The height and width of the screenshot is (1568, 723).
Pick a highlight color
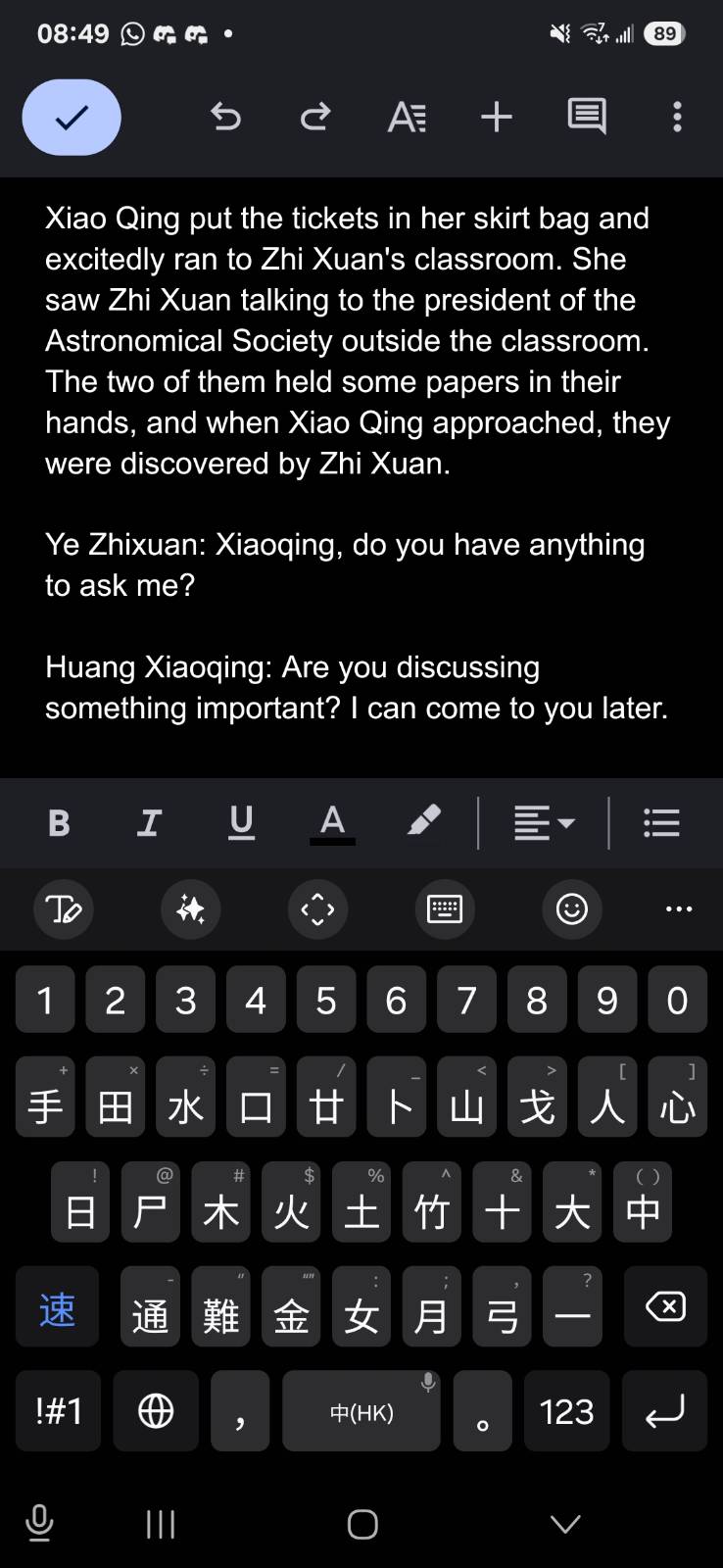(x=423, y=822)
